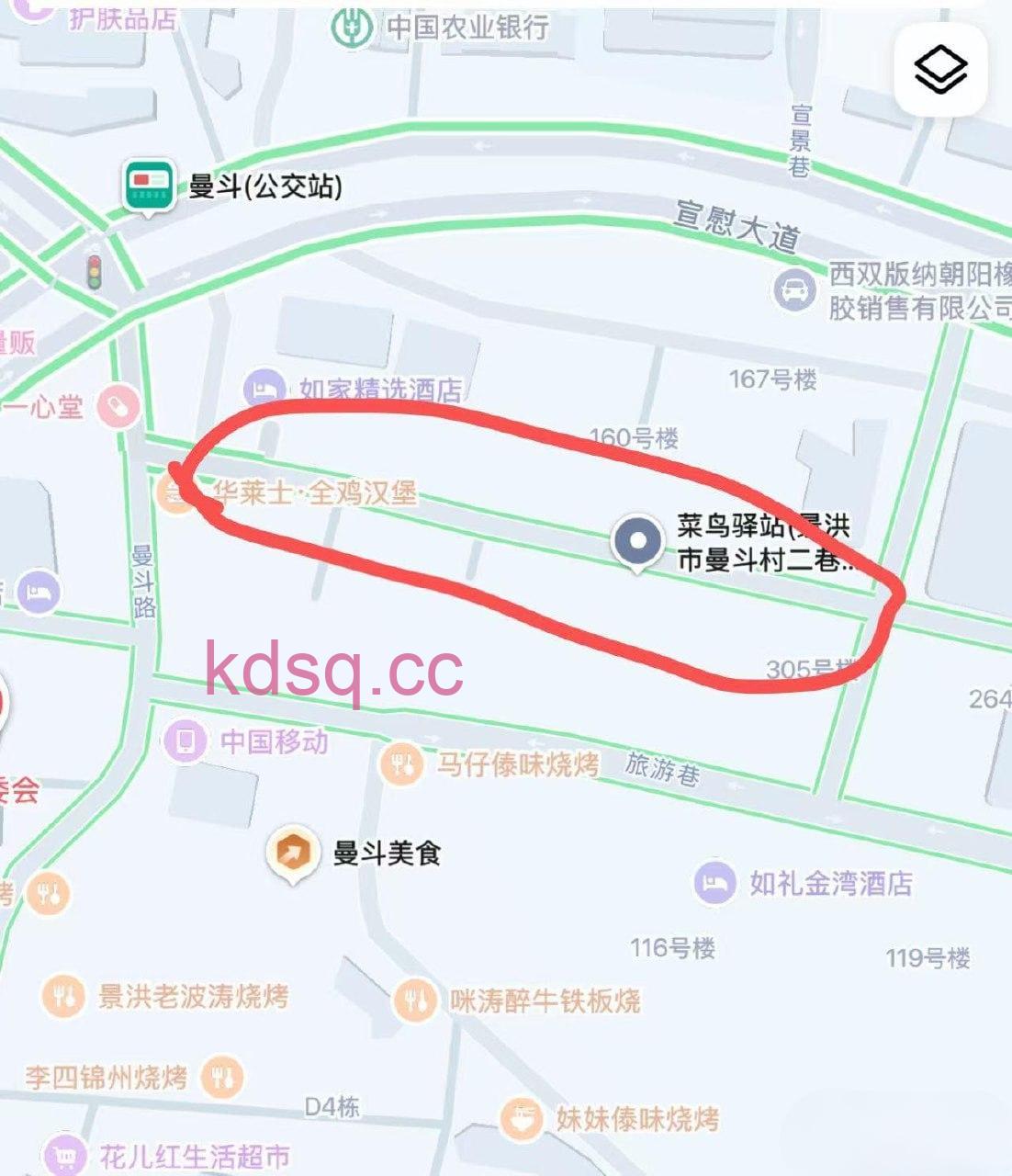Select the 曼斗(公交站) bus stop marker

pyautogui.click(x=149, y=187)
